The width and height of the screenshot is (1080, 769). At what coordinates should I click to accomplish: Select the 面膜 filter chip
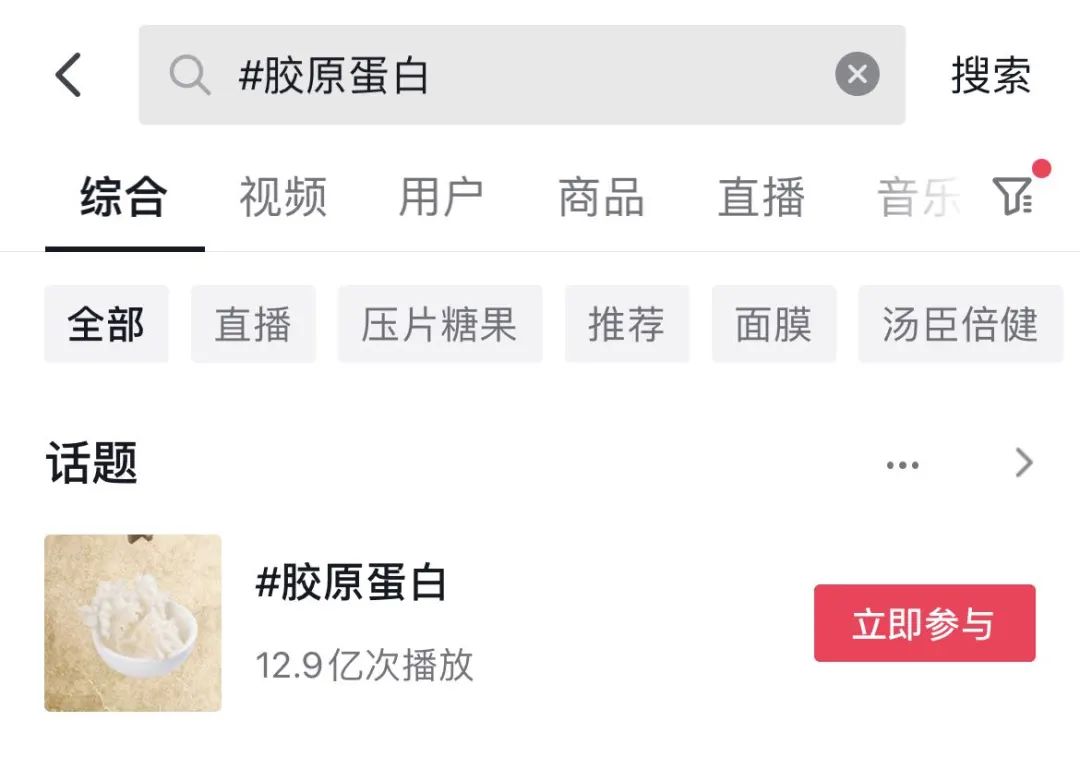(x=773, y=324)
